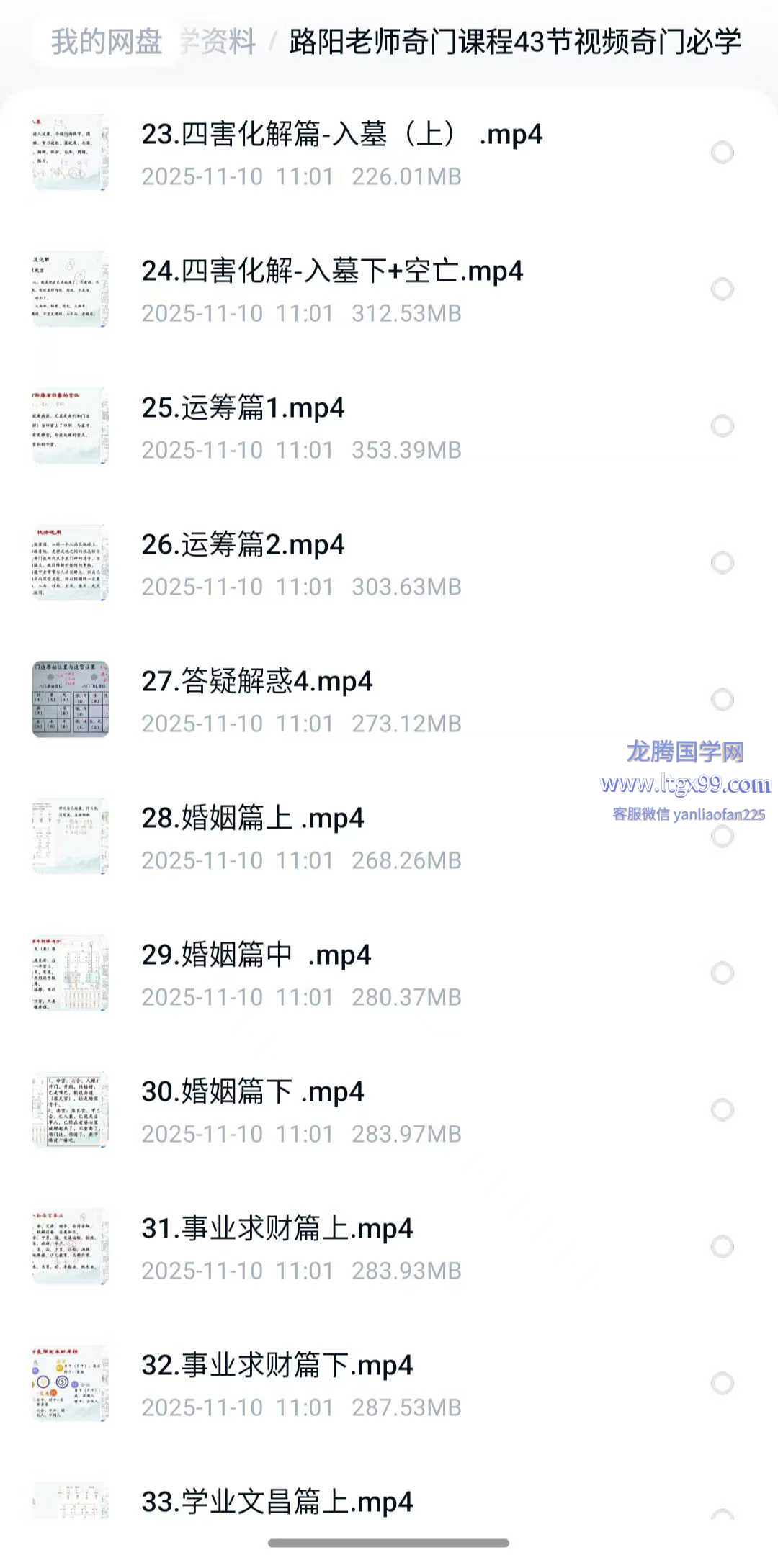Select 23.四害化解篇-入墓（上）checkbox
Image resolution: width=778 pixels, height=1568 pixels.
click(722, 153)
